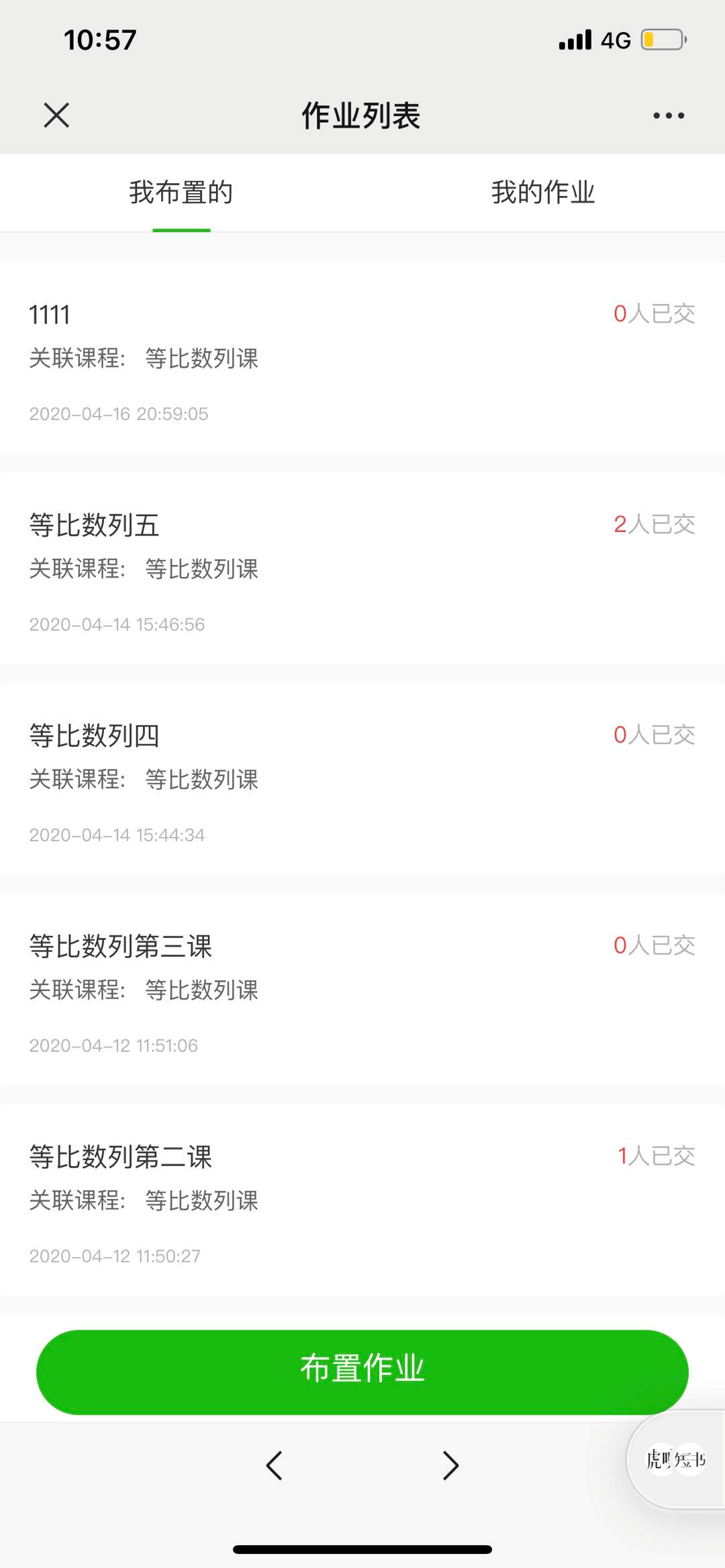This screenshot has width=725, height=1568.
Task: Select the 我布置的 tab
Action: coord(181,193)
